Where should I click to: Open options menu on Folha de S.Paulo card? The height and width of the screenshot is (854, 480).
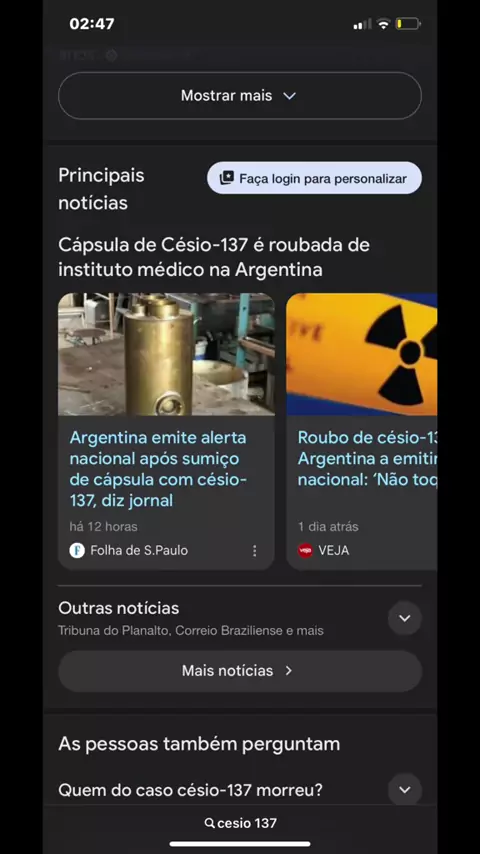point(254,551)
